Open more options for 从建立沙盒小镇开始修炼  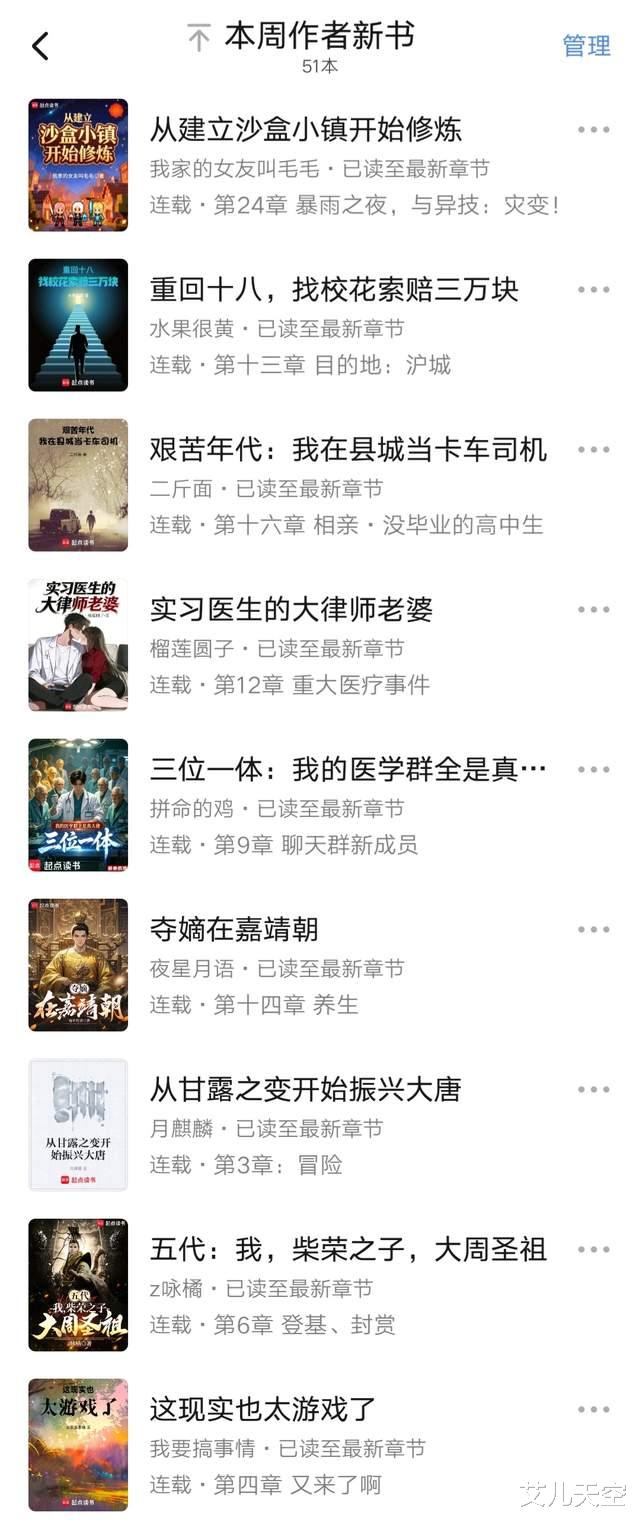pos(593,130)
